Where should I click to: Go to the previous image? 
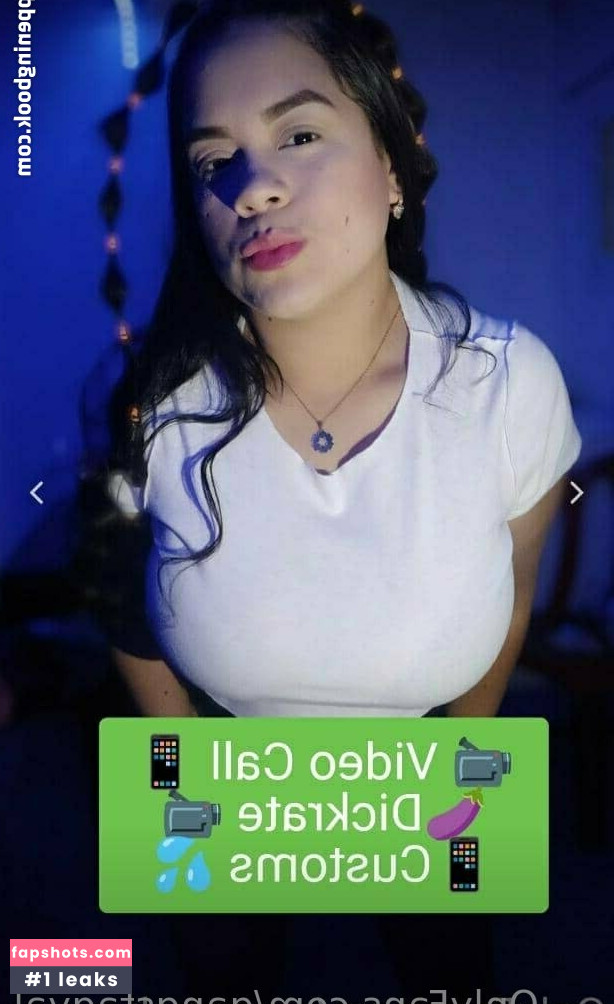tap(37, 492)
